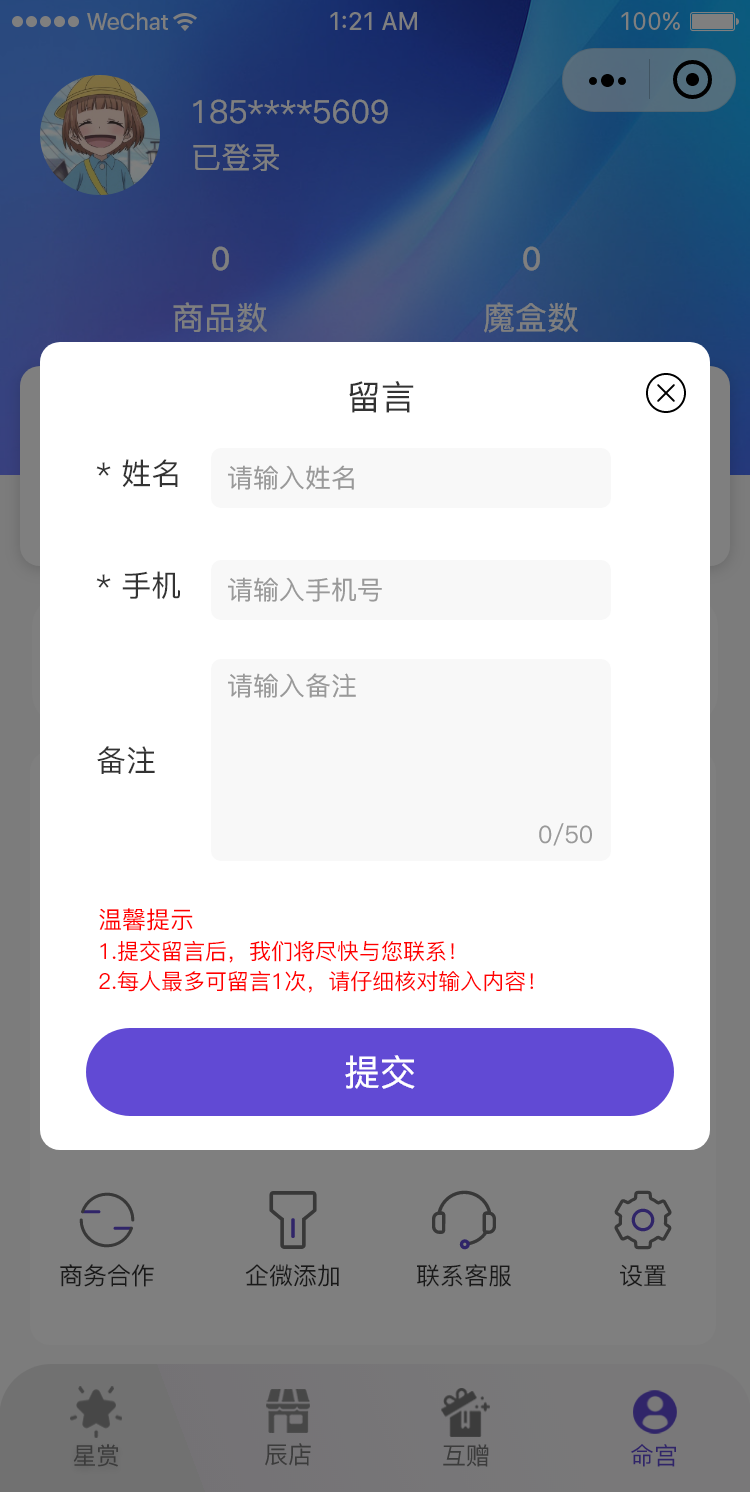Open the mini program more menu
The image size is (750, 1492).
607,81
